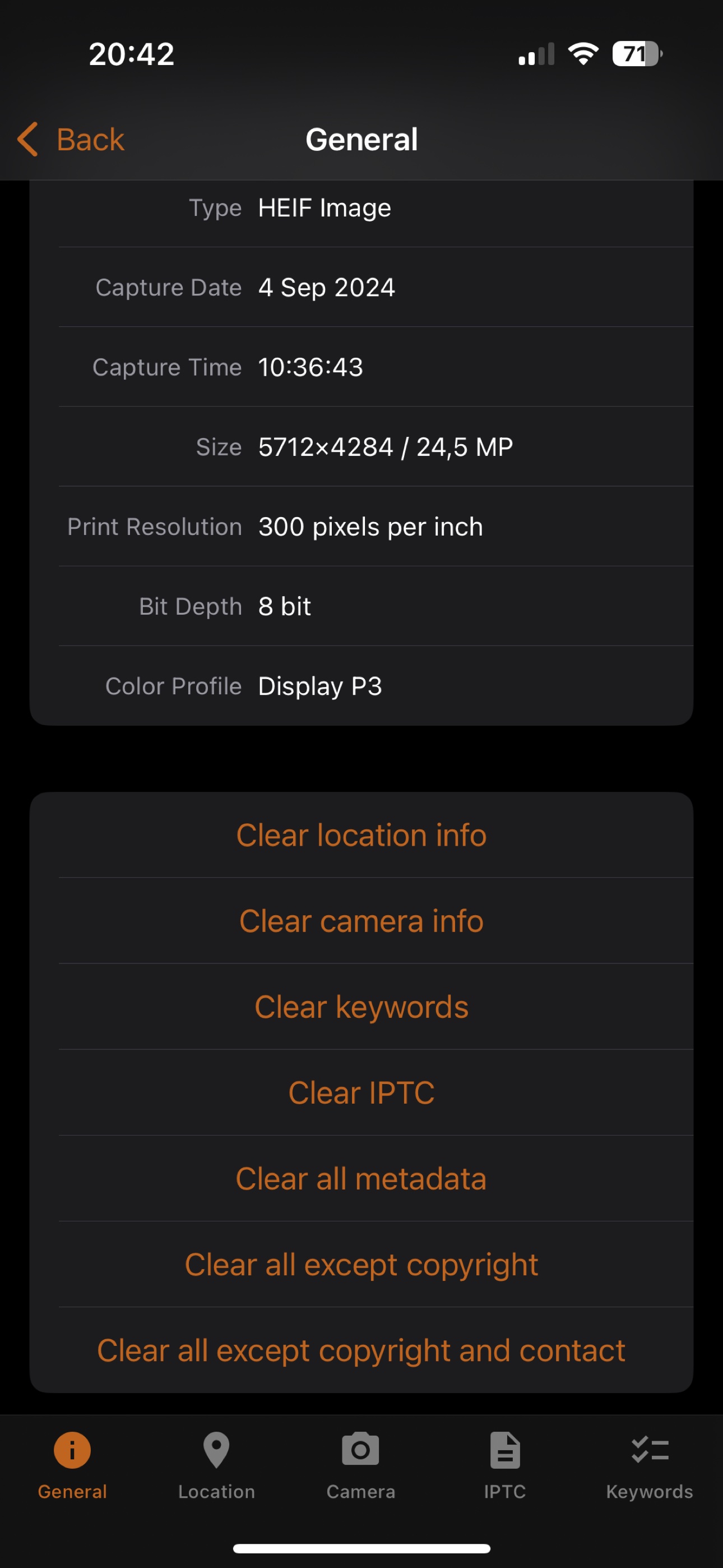The width and height of the screenshot is (723, 1568).
Task: Select the Keywords checklist icon
Action: [649, 1449]
